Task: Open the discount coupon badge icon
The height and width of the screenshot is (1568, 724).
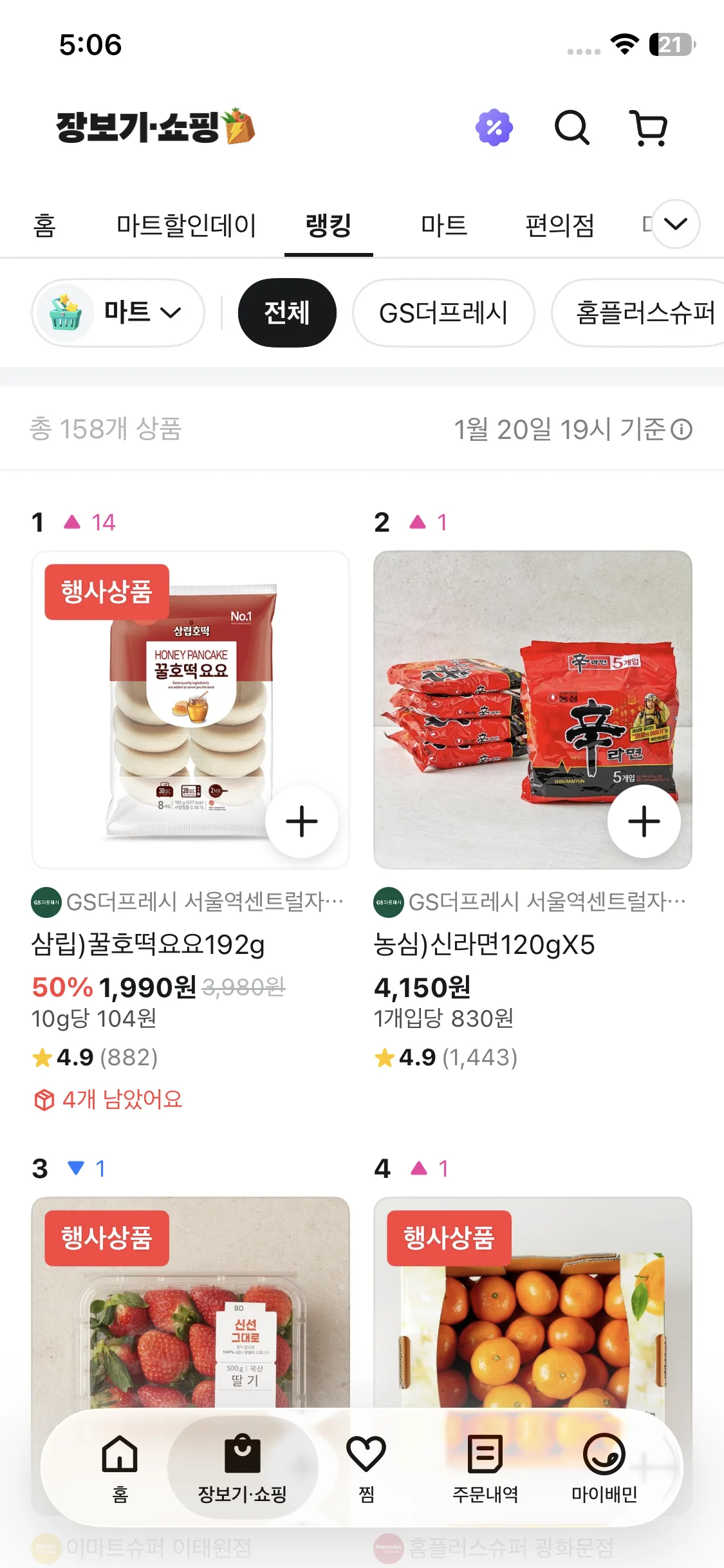Action: point(494,127)
